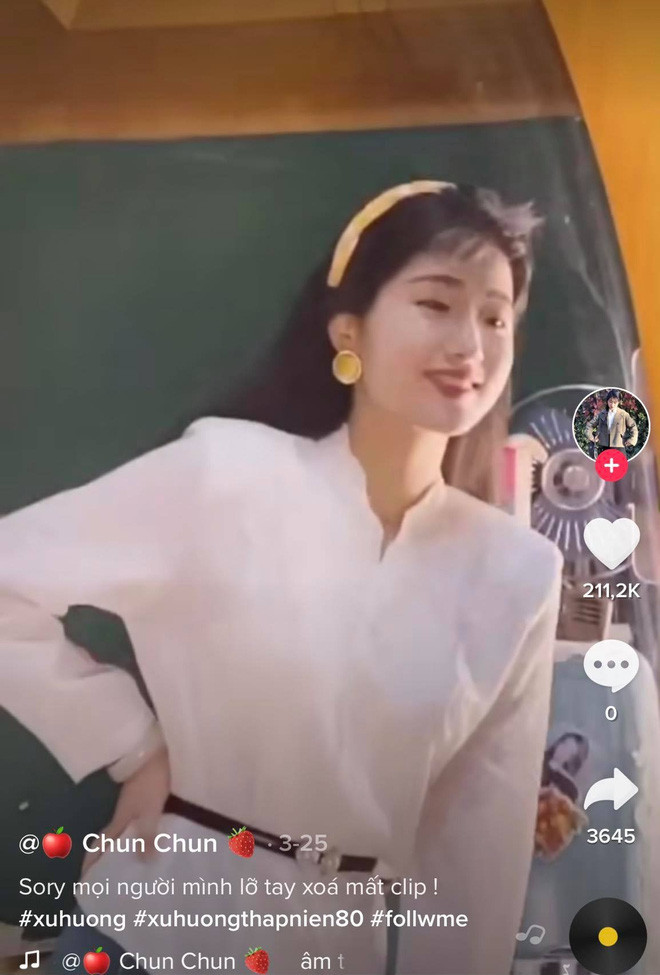Open the spinning sound disc
Viewport: 660px width, 975px height.
coord(607,937)
